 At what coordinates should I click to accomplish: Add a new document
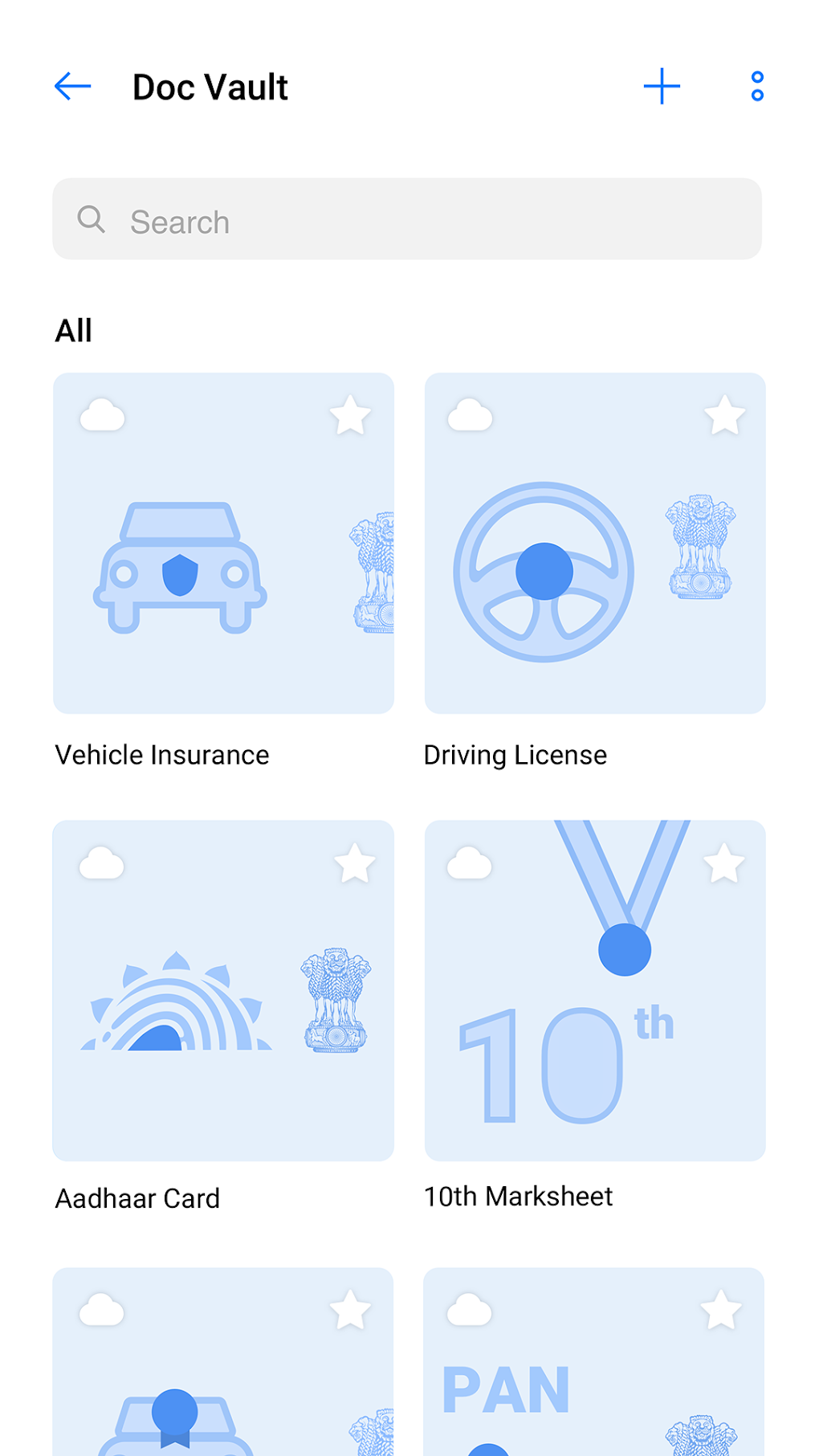662,86
